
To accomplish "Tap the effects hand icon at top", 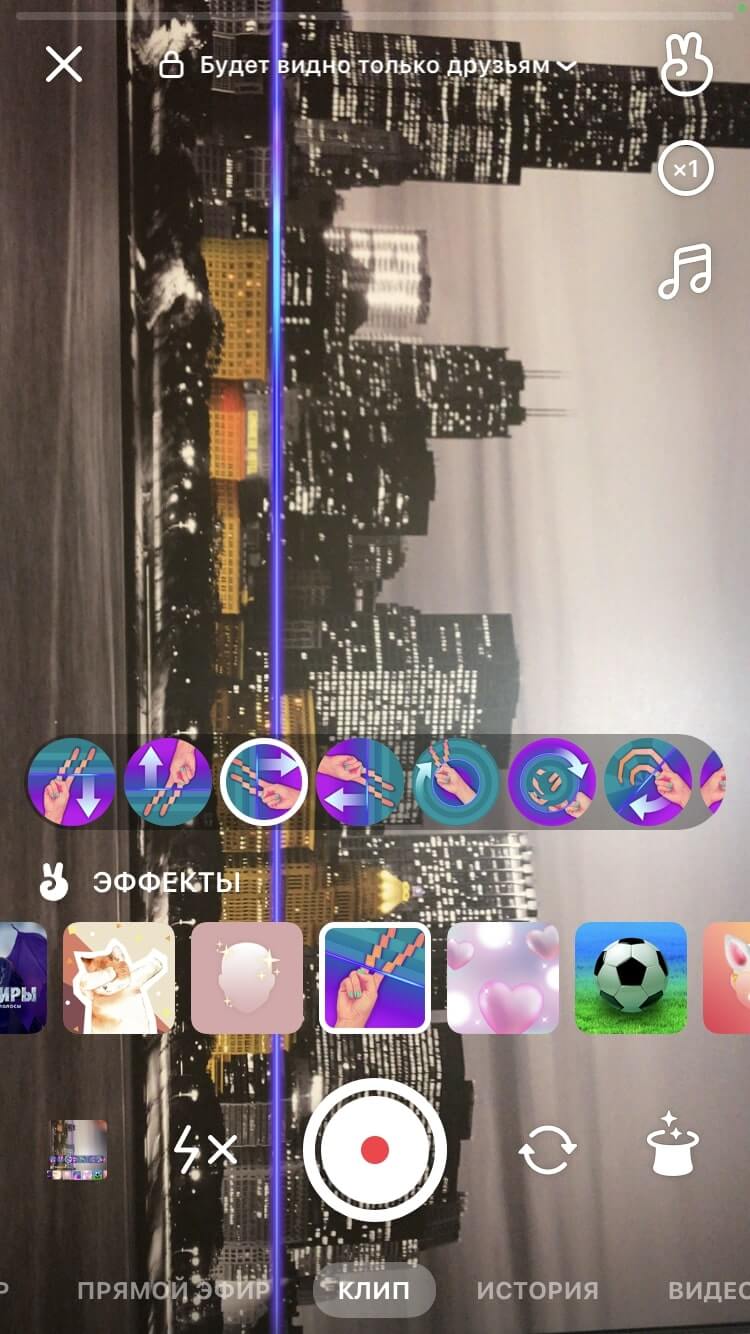I will 686,65.
